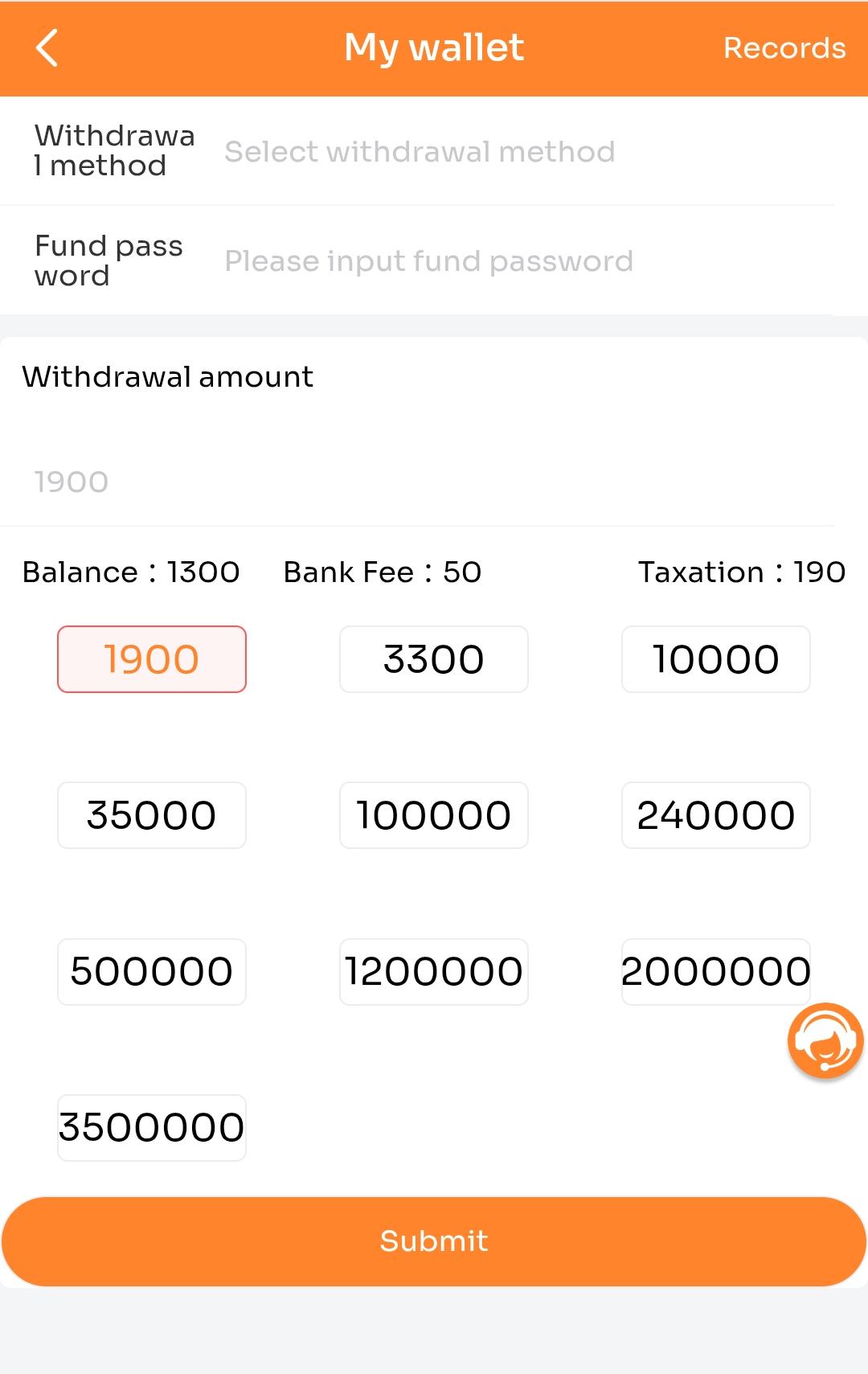This screenshot has width=868, height=1374.
Task: Select the 1900 amount option
Action: point(151,659)
